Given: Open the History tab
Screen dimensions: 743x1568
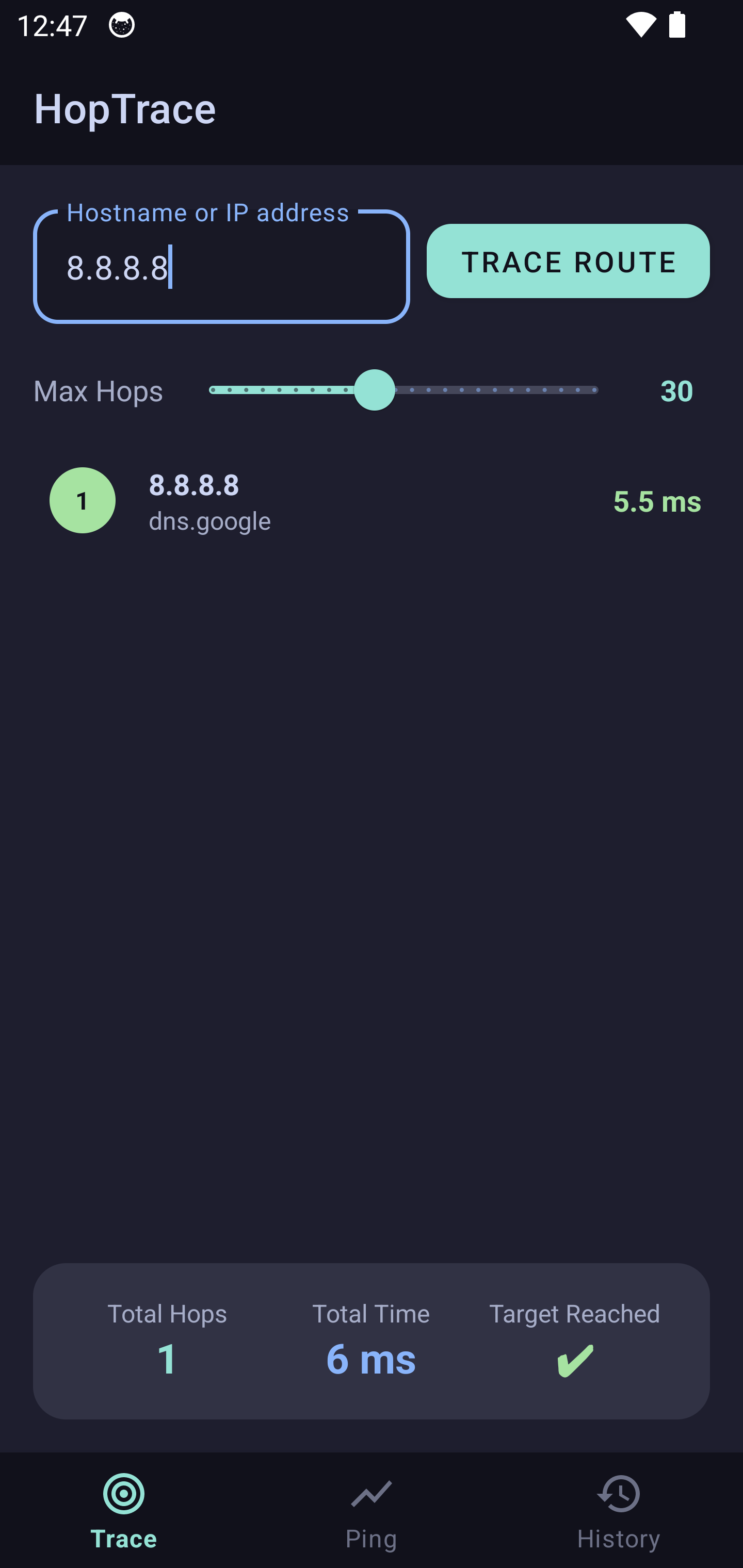Looking at the screenshot, I should click(618, 1511).
